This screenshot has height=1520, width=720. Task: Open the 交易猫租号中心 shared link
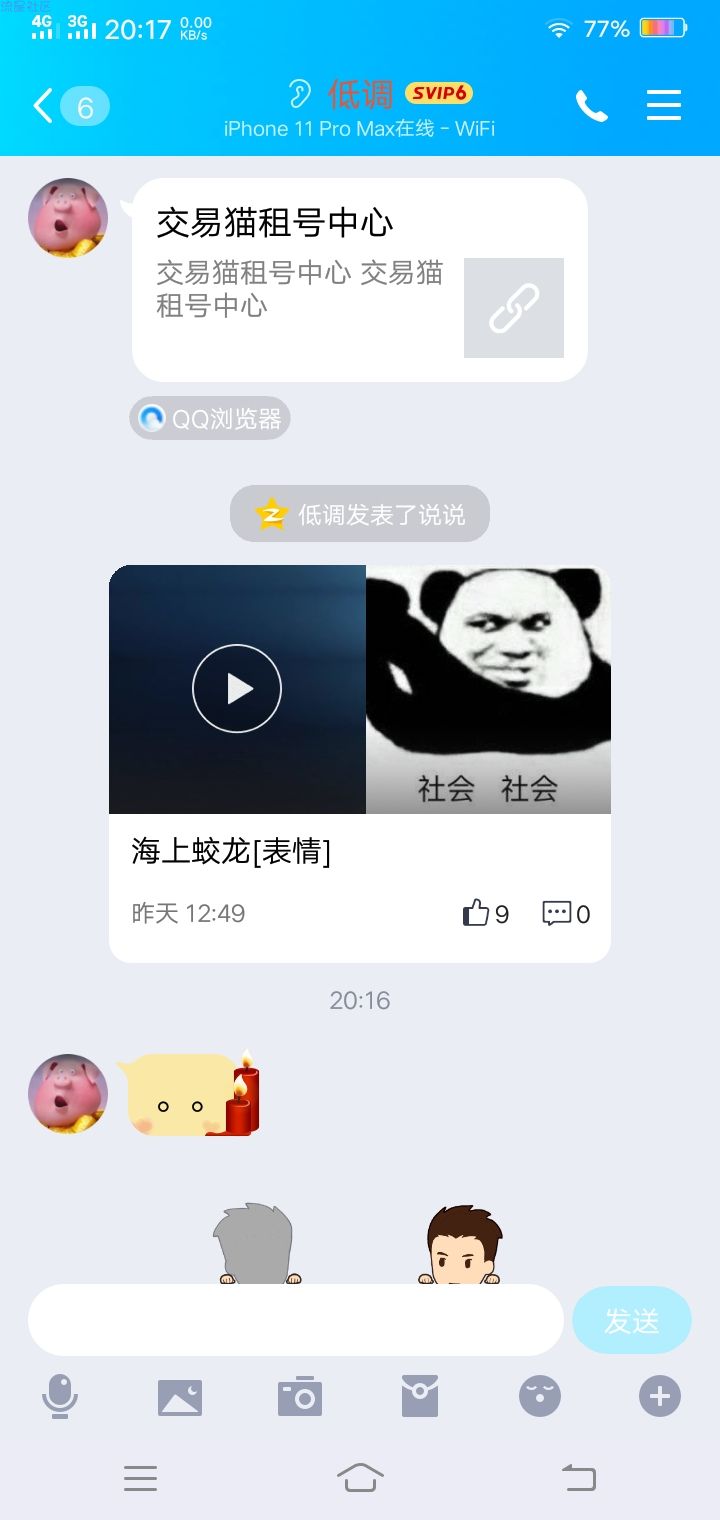(x=360, y=280)
